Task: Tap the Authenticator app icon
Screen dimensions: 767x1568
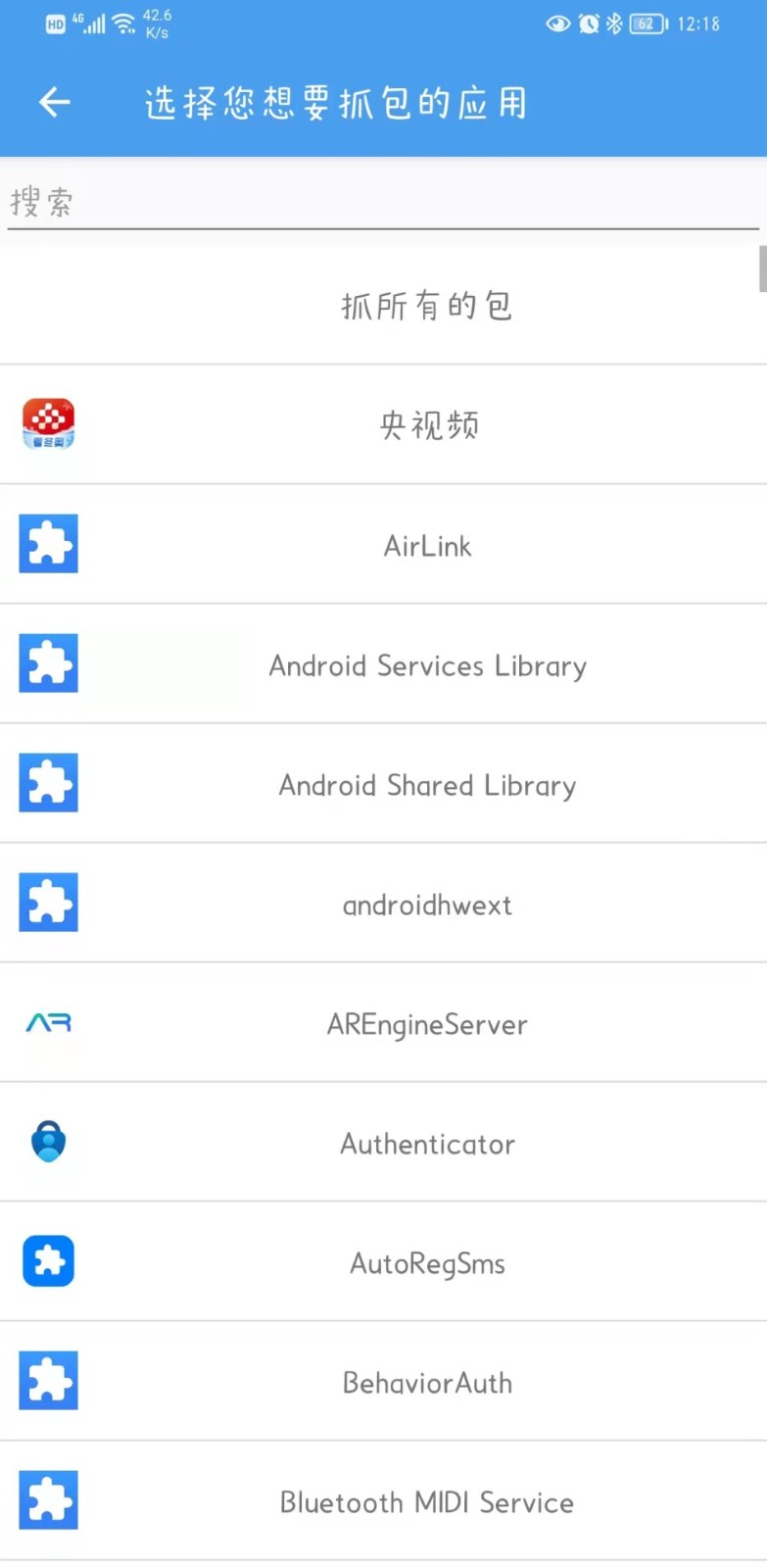Action: pyautogui.click(x=48, y=1142)
